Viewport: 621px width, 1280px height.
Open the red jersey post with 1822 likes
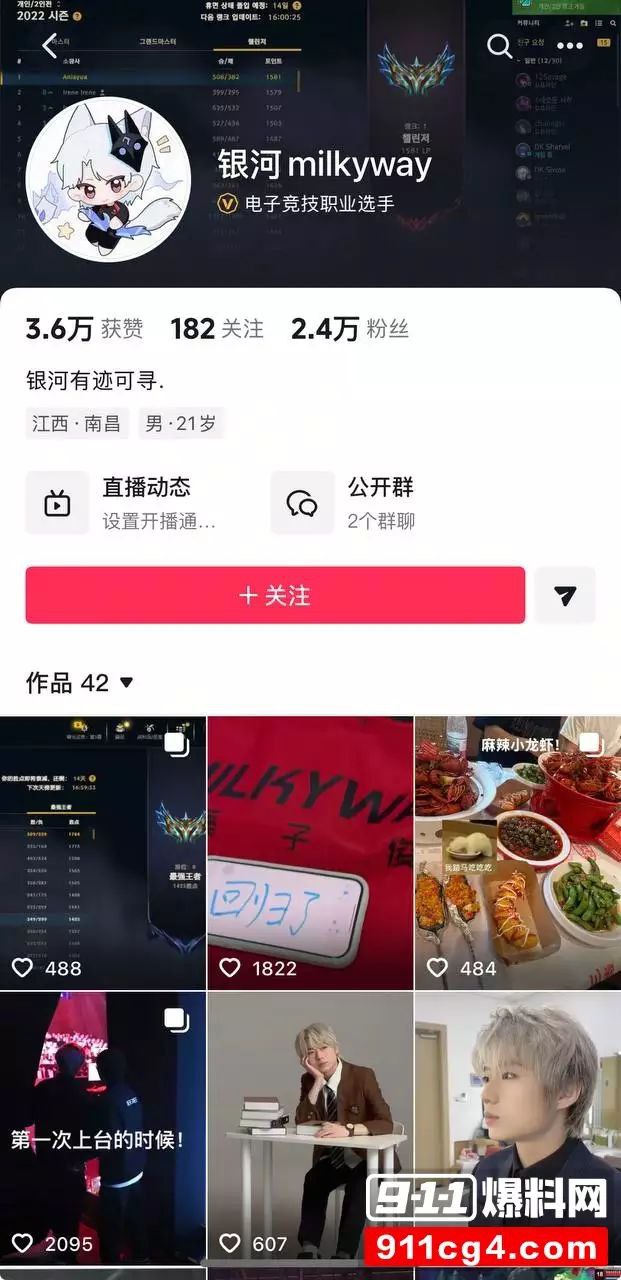[x=310, y=852]
